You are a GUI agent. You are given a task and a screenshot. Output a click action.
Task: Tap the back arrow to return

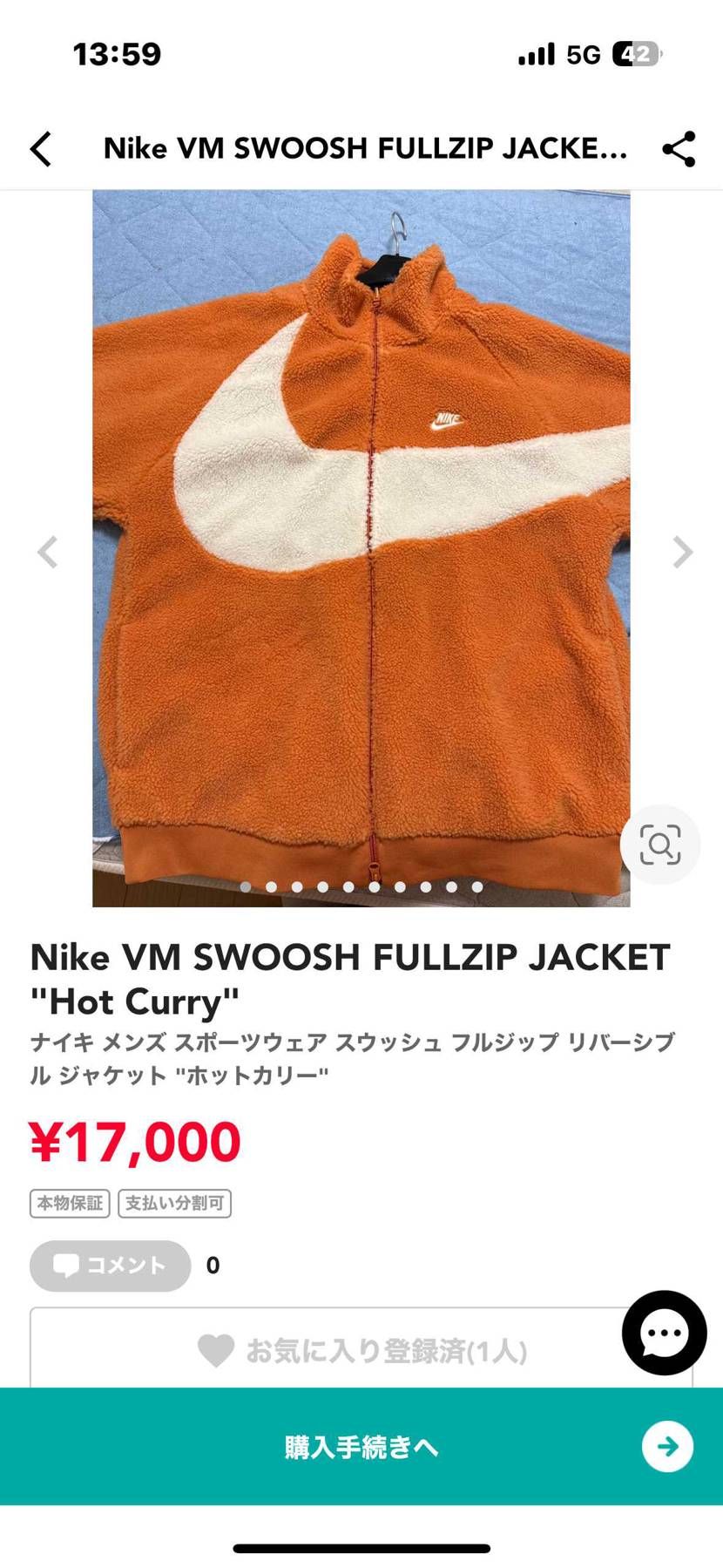click(x=41, y=148)
